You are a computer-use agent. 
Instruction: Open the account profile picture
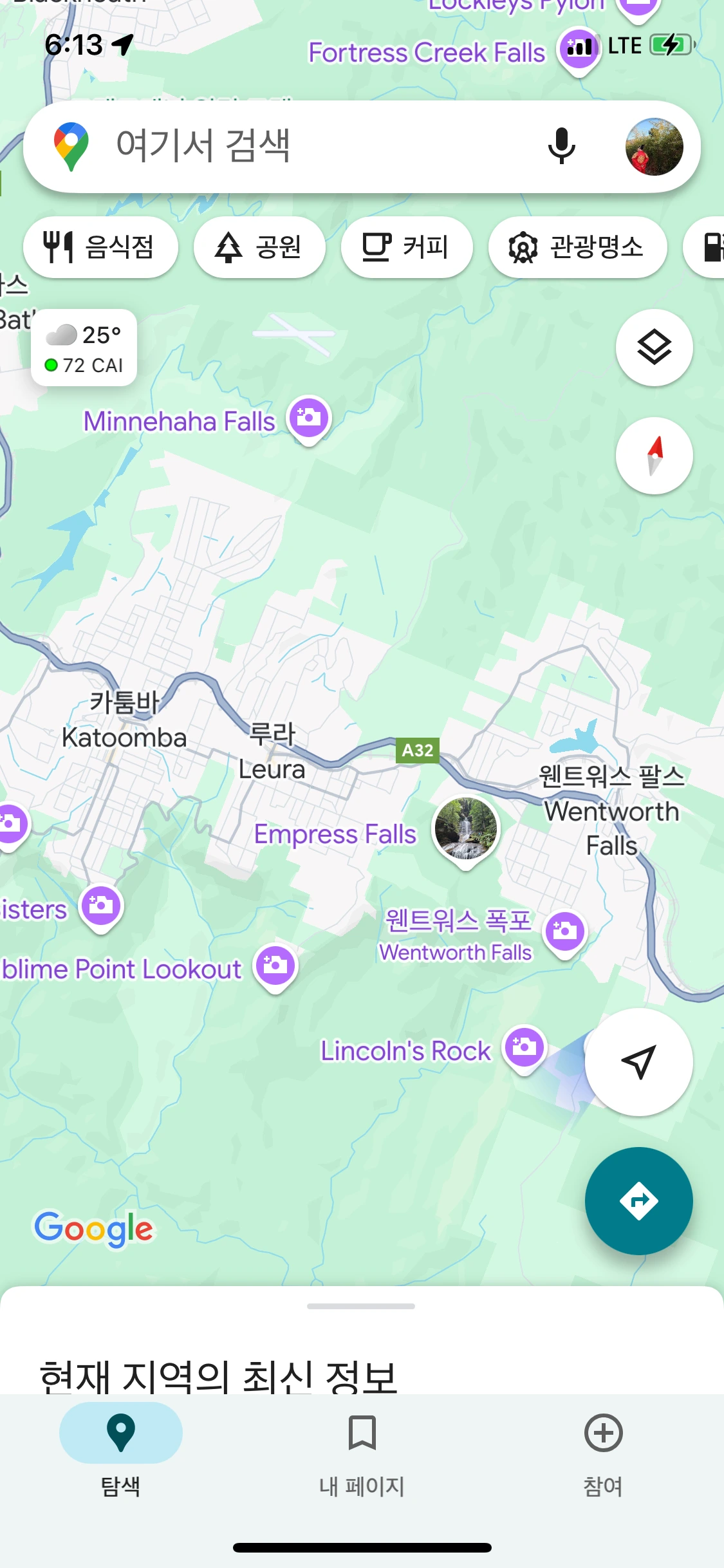click(x=654, y=147)
